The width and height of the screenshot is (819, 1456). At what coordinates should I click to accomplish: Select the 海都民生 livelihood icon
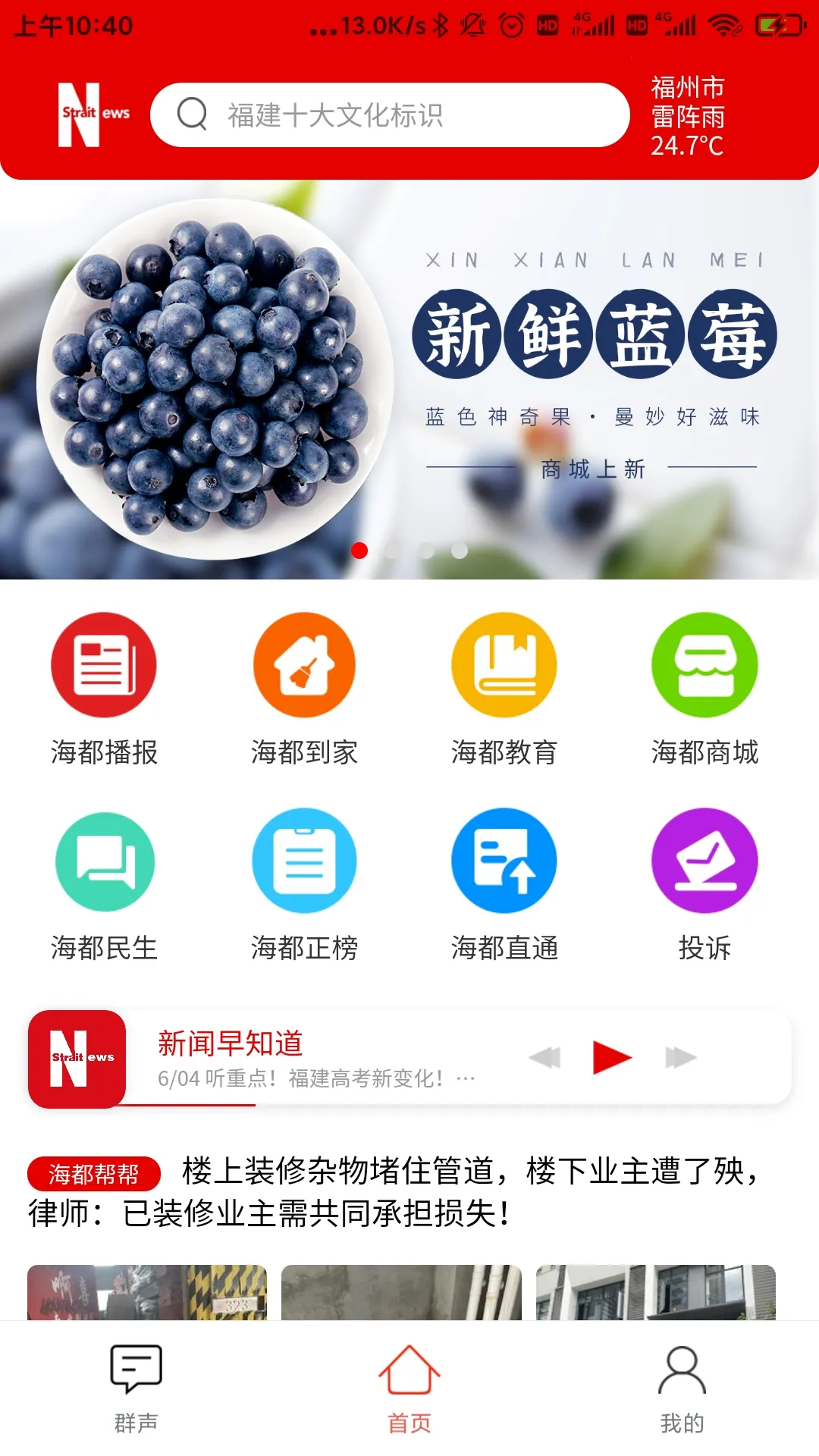click(x=102, y=861)
